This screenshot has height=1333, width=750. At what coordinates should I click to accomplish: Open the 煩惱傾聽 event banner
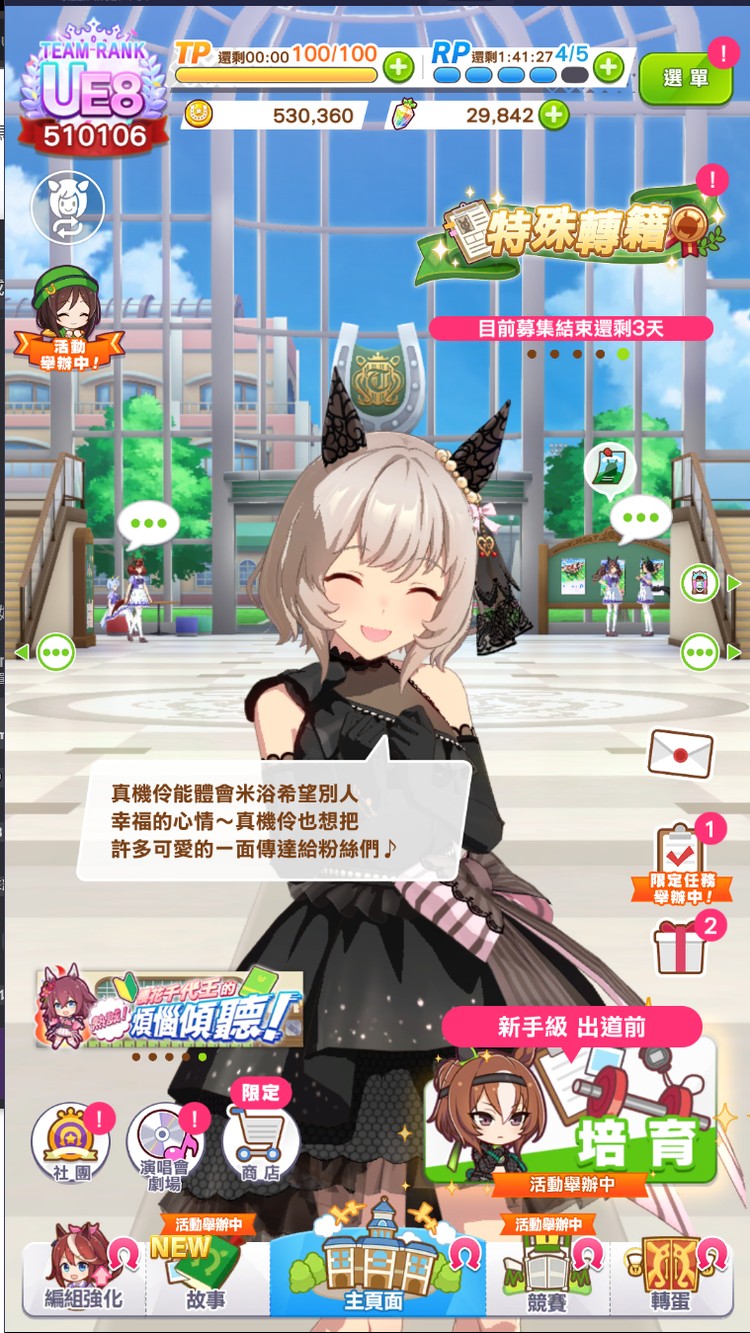pos(168,1008)
